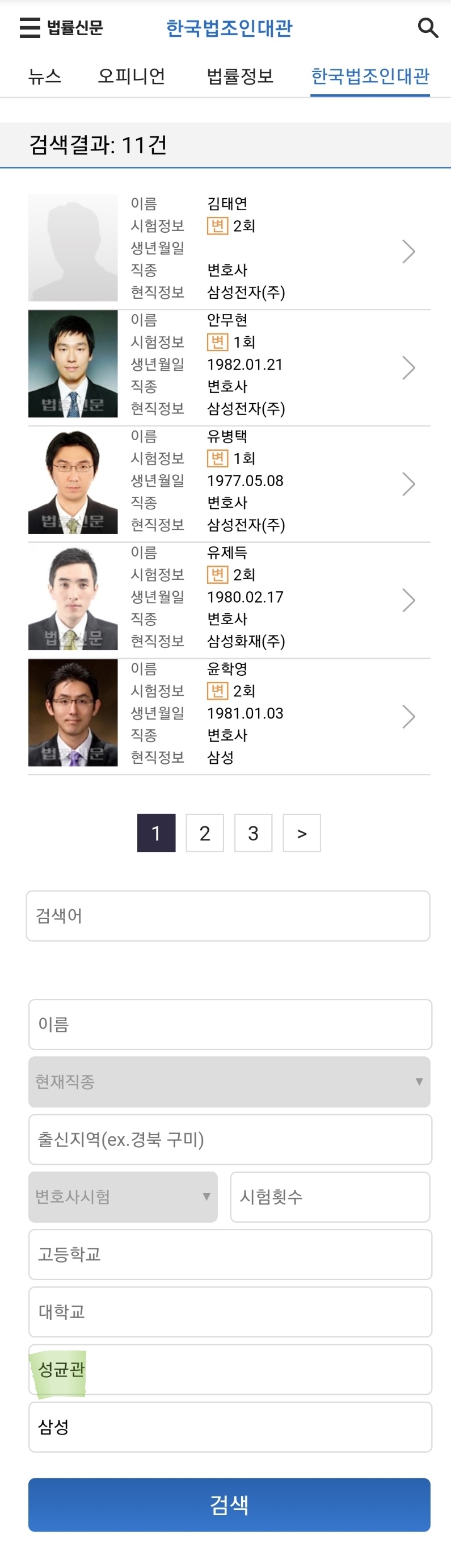This screenshot has width=451, height=1568.
Task: Switch to the 법률정보 tab
Action: tap(240, 76)
